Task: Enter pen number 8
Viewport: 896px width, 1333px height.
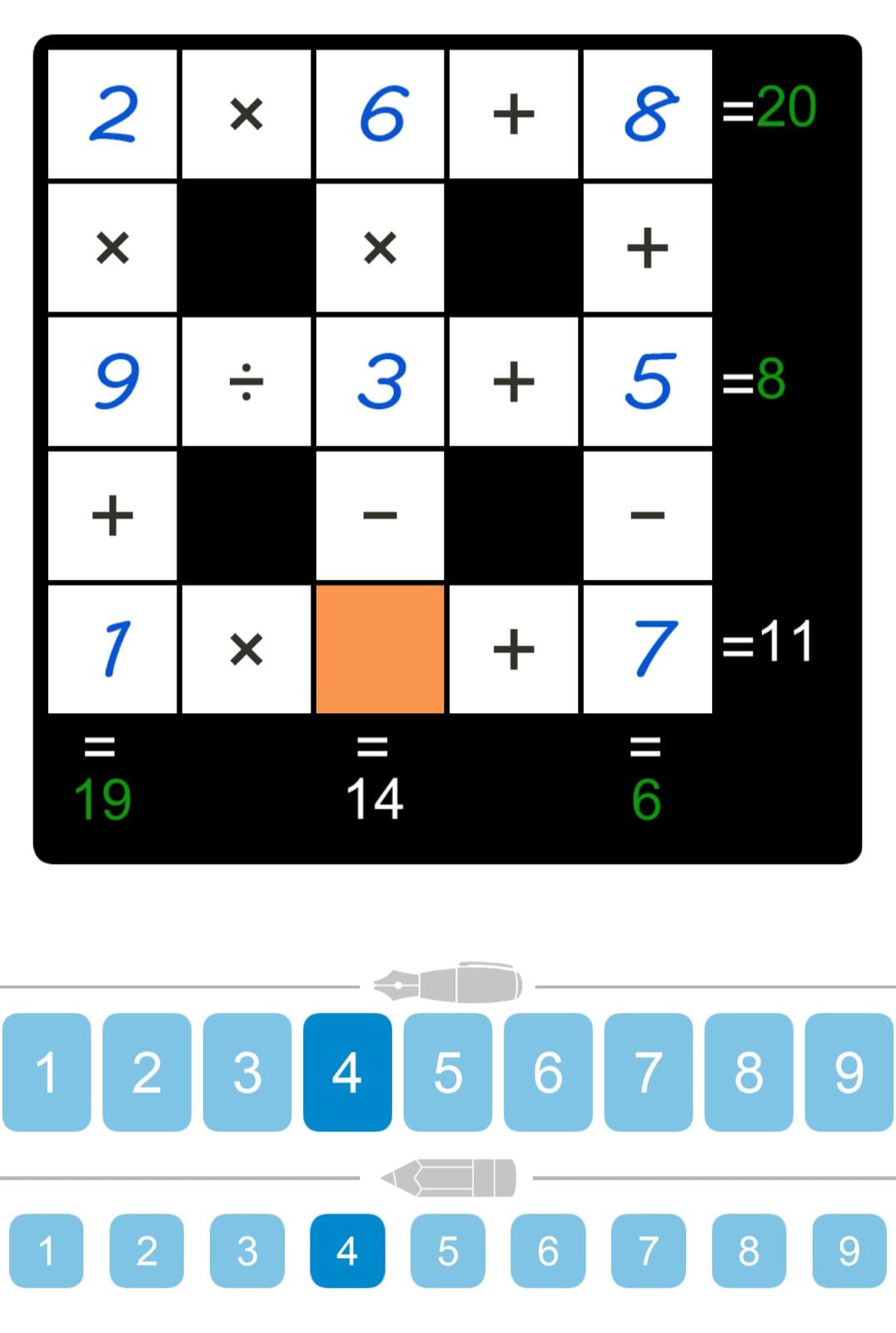Action: pos(749,1071)
